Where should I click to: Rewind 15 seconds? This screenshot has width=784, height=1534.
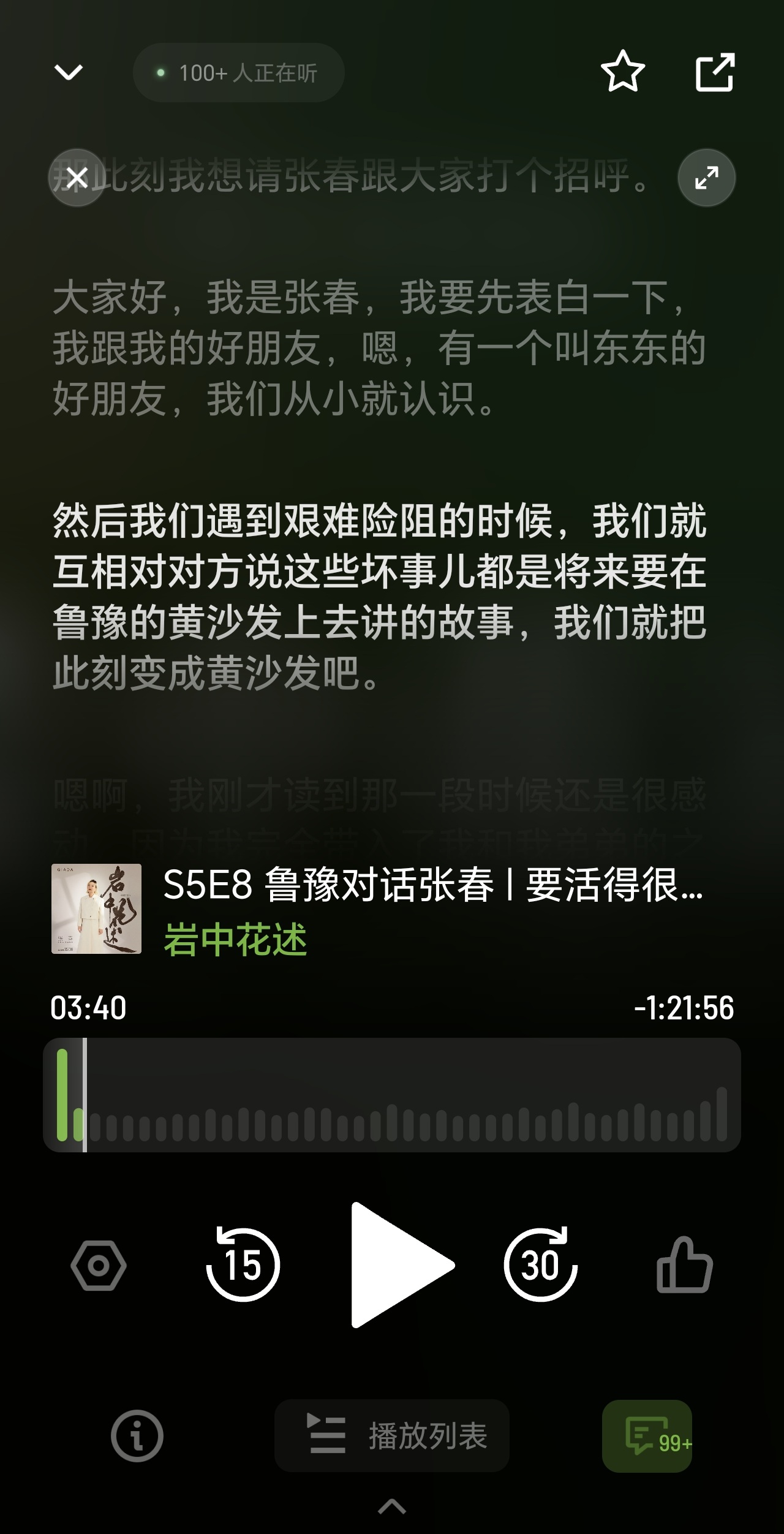243,1265
